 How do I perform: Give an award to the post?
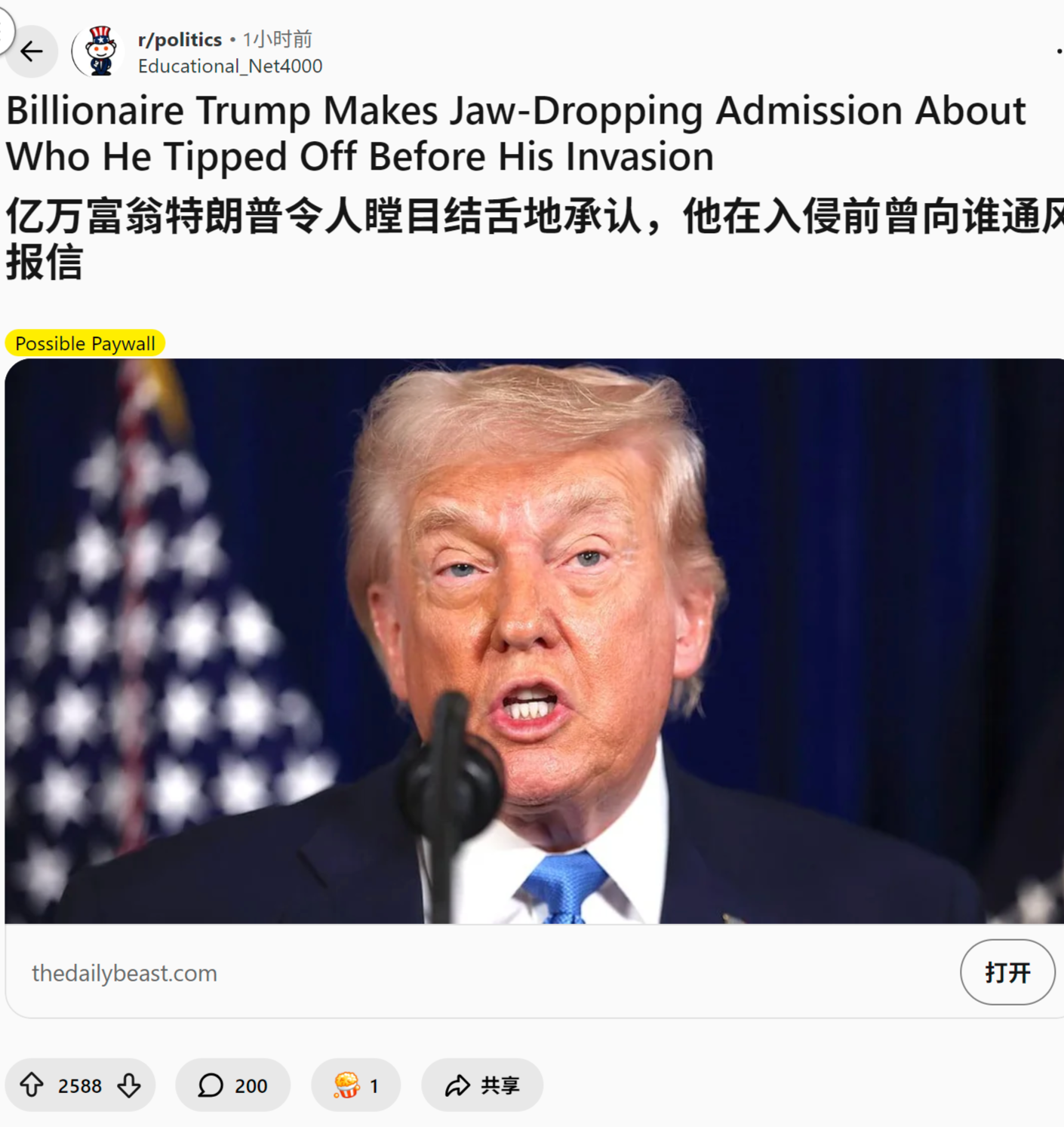coord(355,1085)
